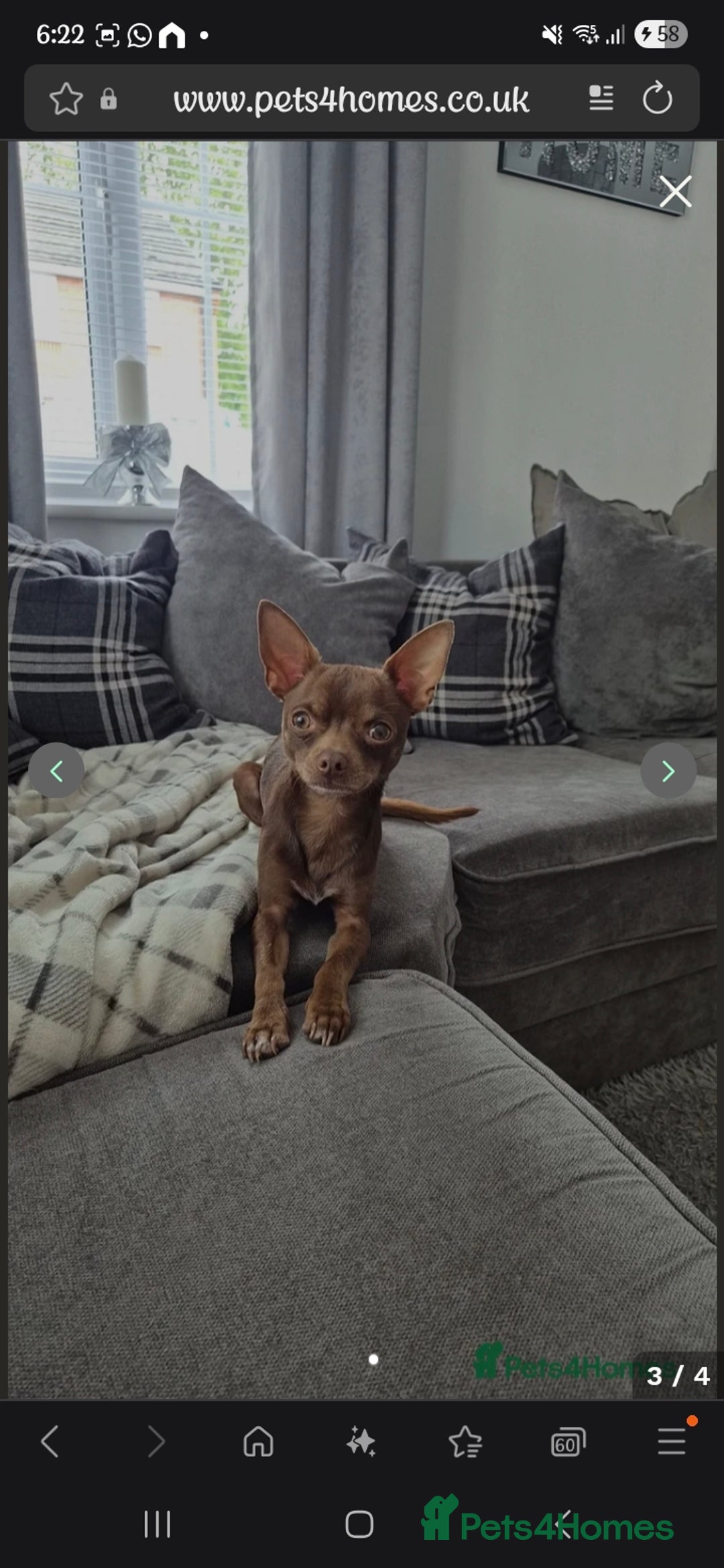Tap the pets4homes.co.uk address bar
Screen dimensions: 724x1568
click(351, 99)
